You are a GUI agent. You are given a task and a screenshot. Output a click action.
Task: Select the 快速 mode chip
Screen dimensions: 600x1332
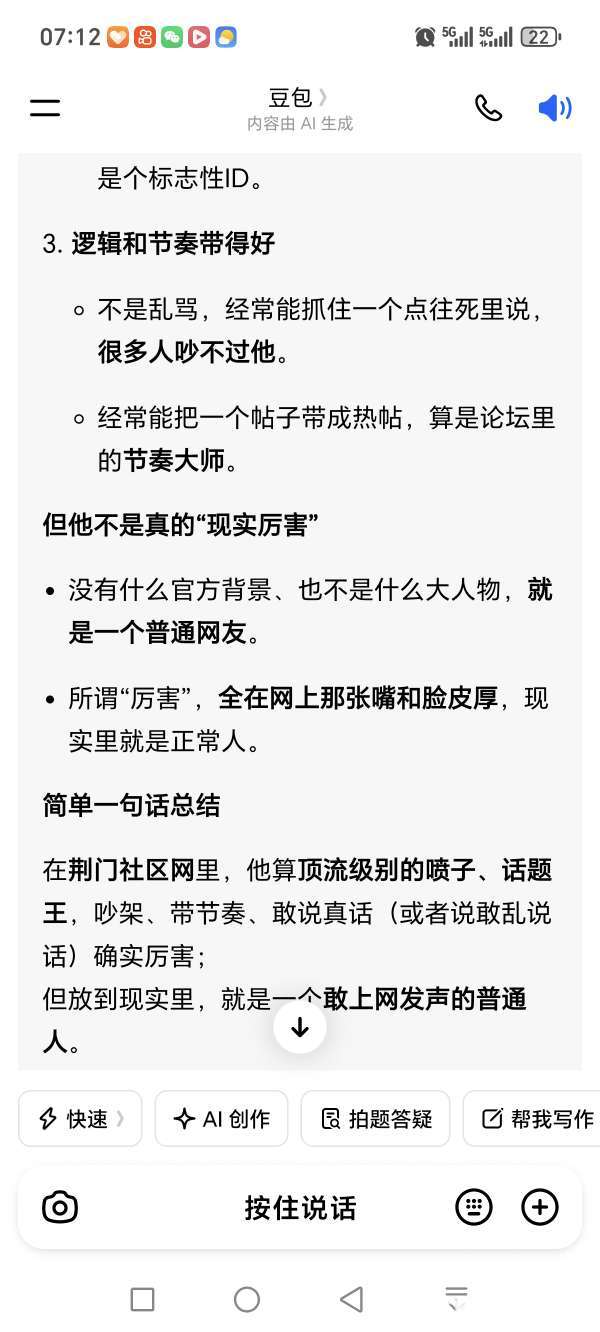coord(81,1119)
